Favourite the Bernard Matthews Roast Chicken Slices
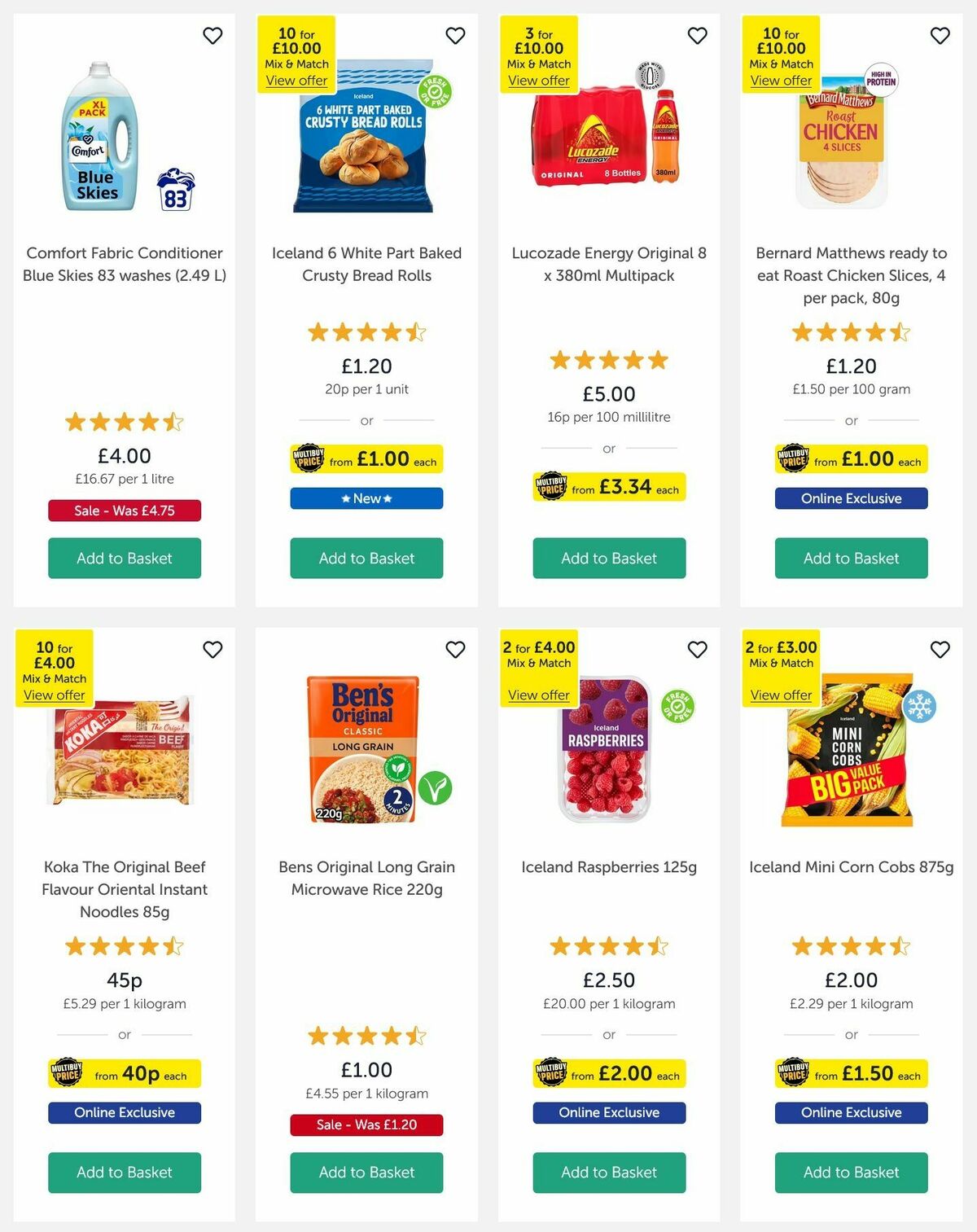The height and width of the screenshot is (1232, 977). pos(938,36)
